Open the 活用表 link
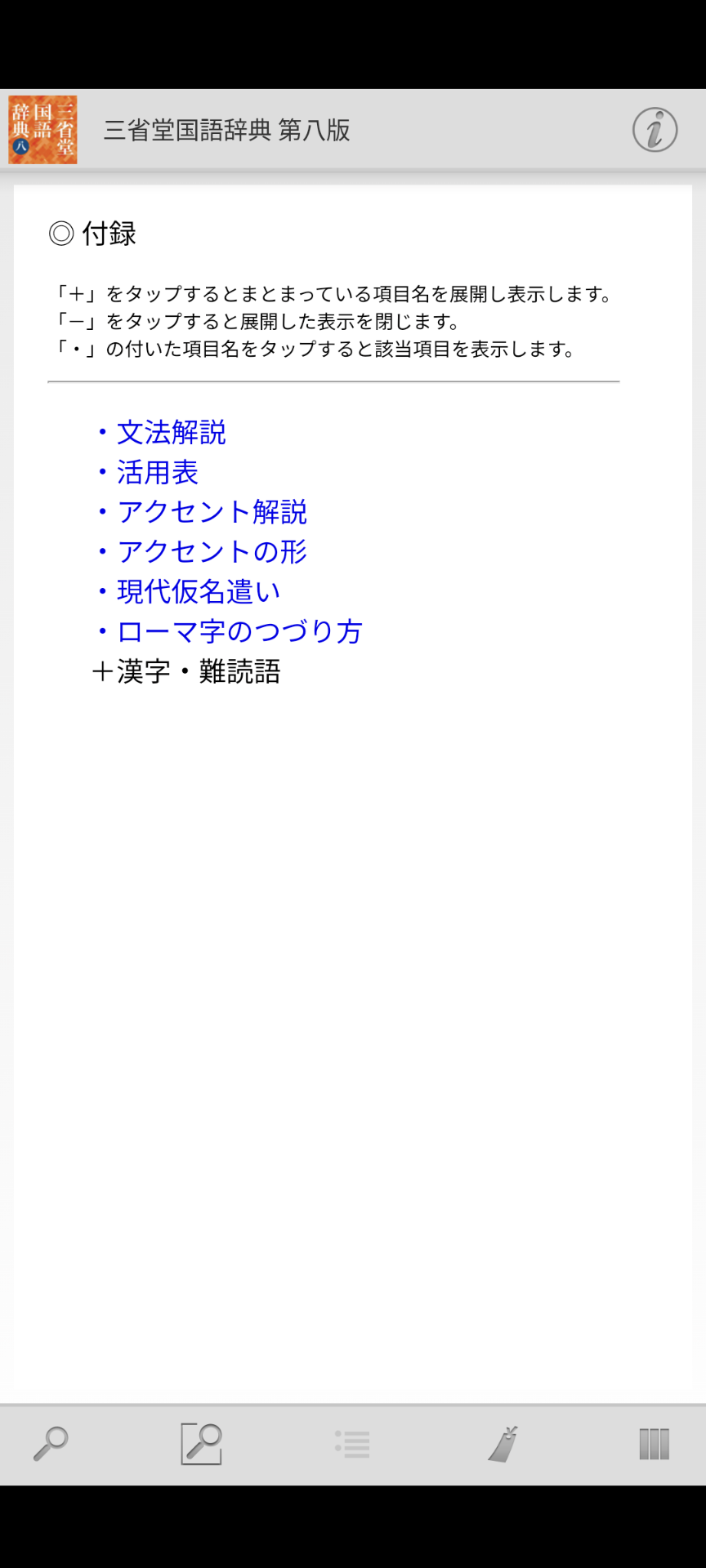This screenshot has height=1568, width=706. [x=157, y=473]
